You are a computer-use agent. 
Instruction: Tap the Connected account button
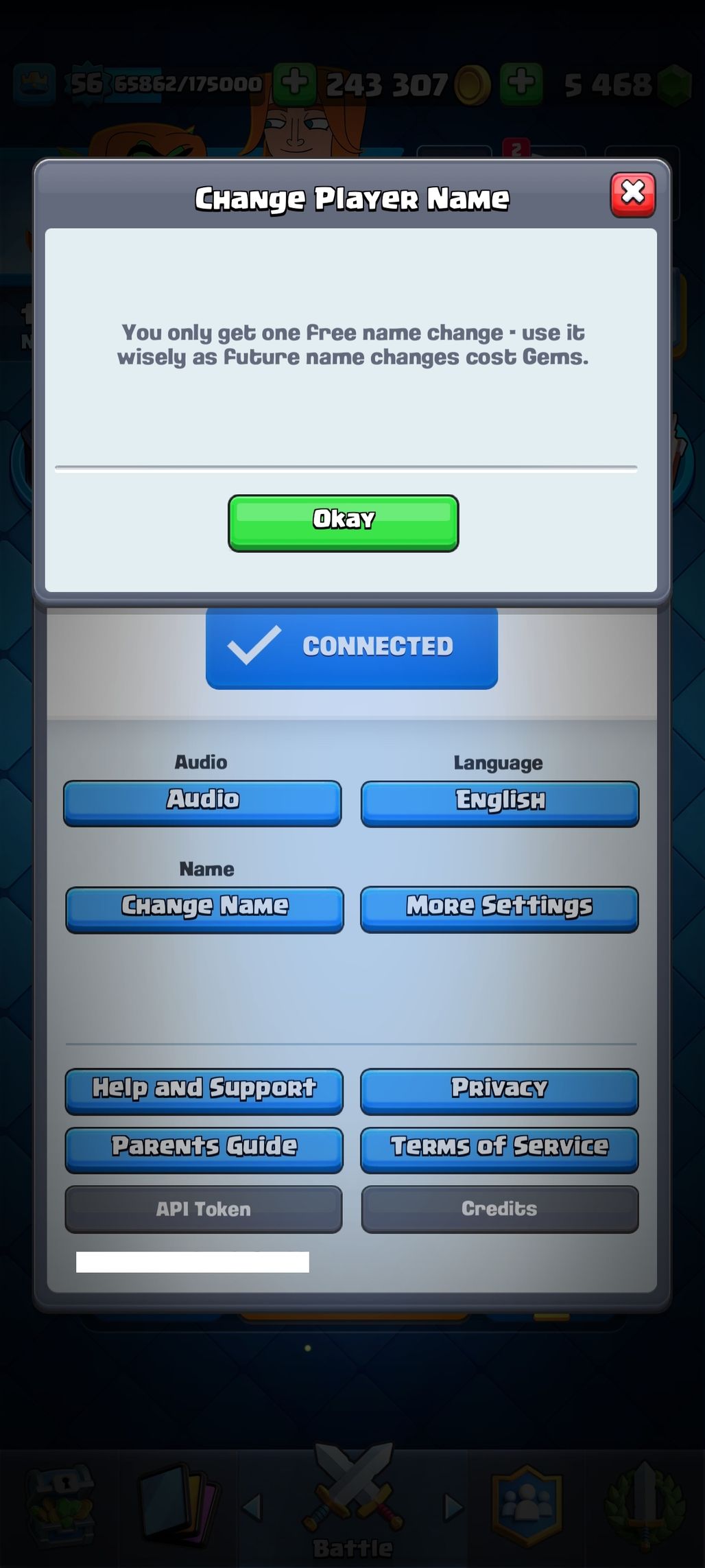pyautogui.click(x=351, y=648)
